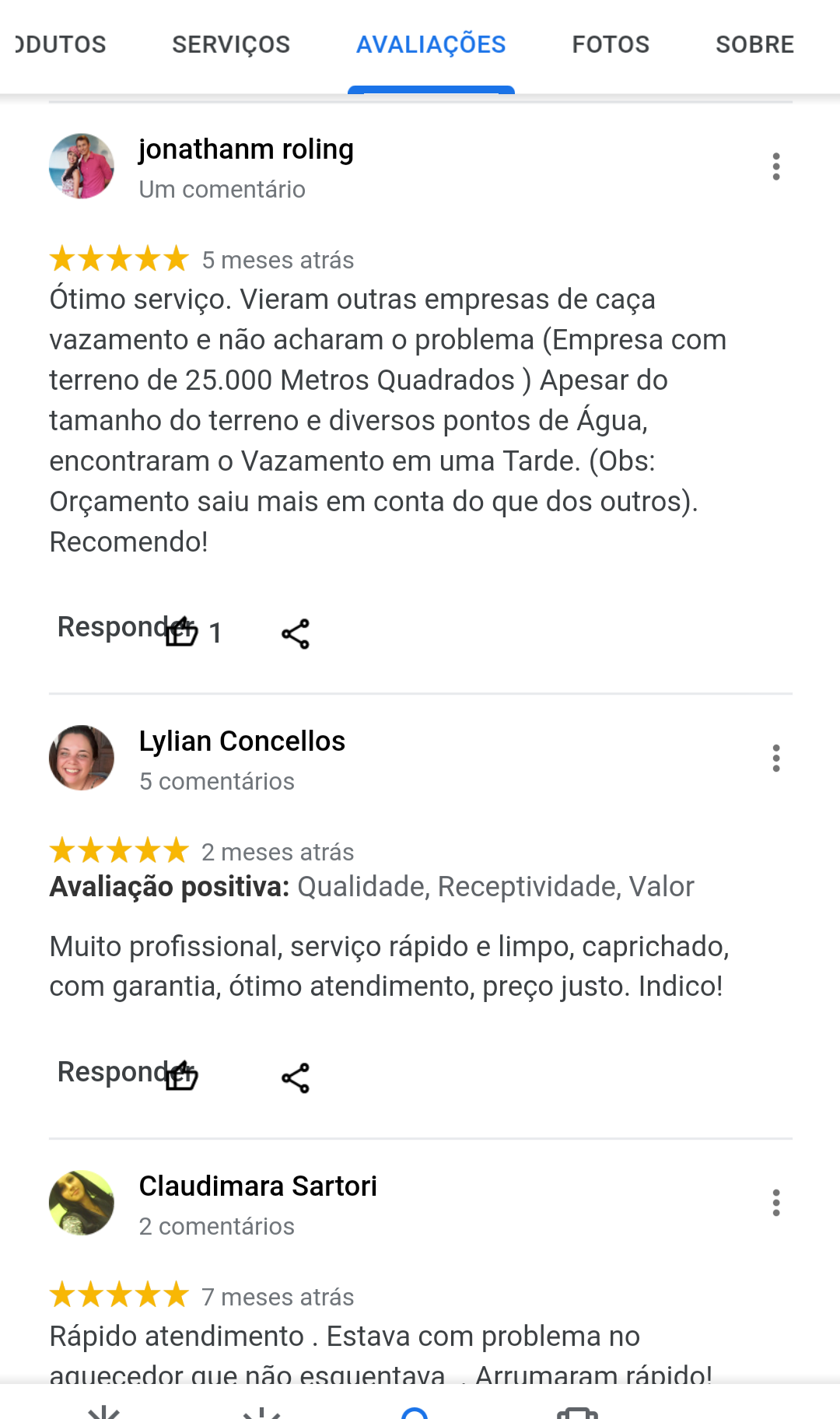Screen dimensions: 840x1419
Task: View Lylian Concellos's profile
Action: point(82,758)
